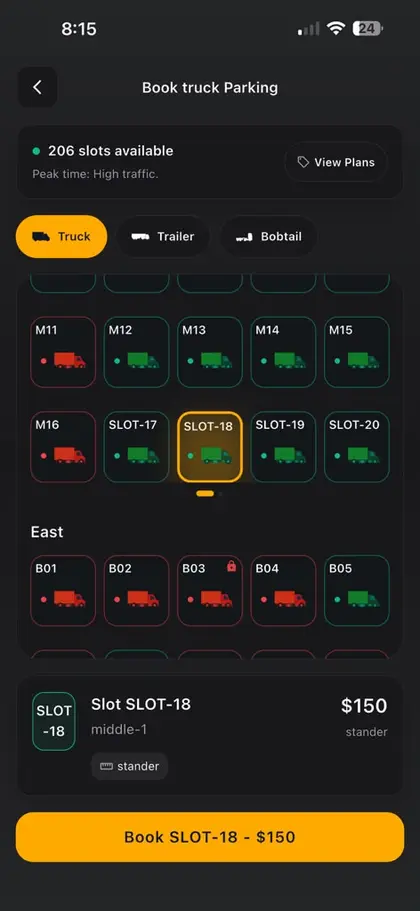Screen dimensions: 420x911
Task: Deselect the highlighted SLOT-18 tile
Action: point(210,447)
